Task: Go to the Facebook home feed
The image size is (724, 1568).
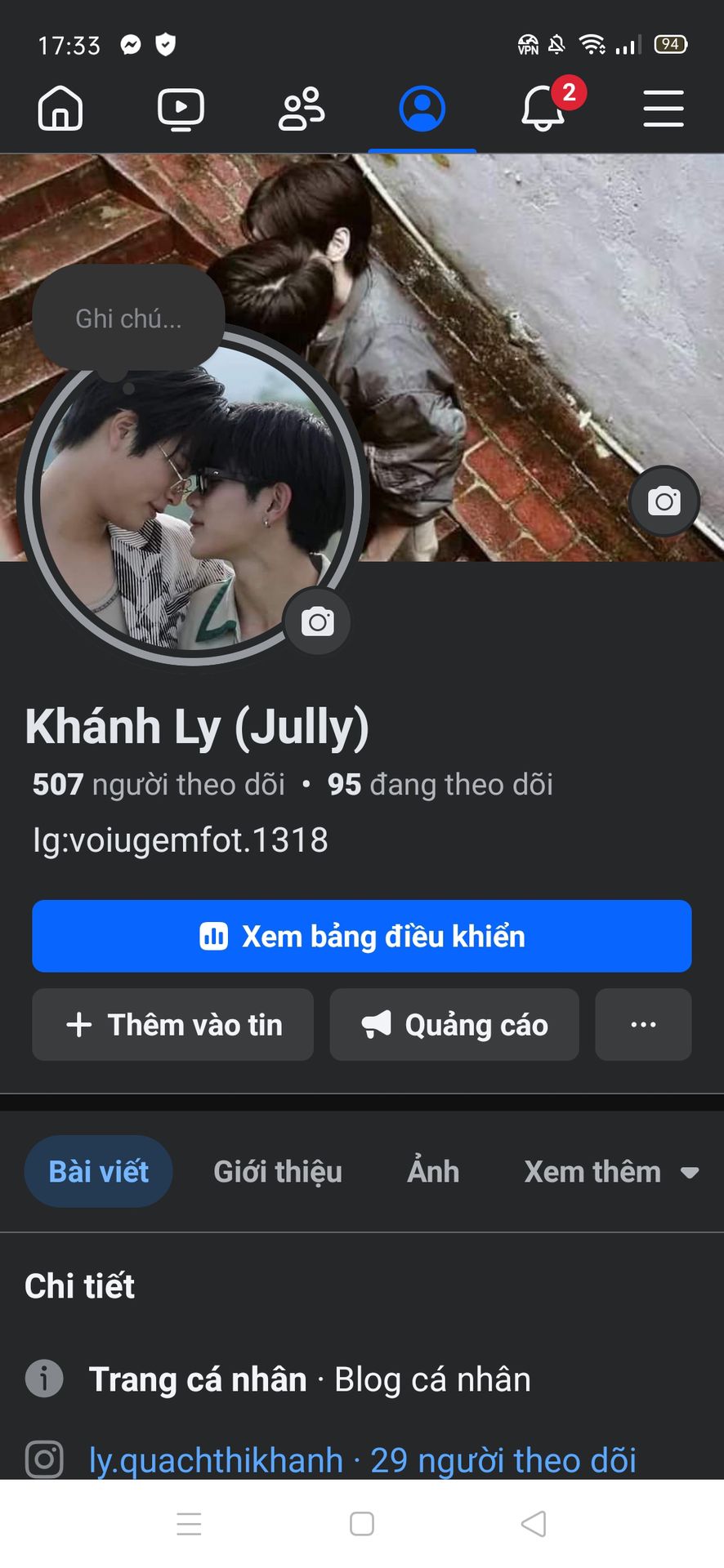Action: [x=60, y=109]
